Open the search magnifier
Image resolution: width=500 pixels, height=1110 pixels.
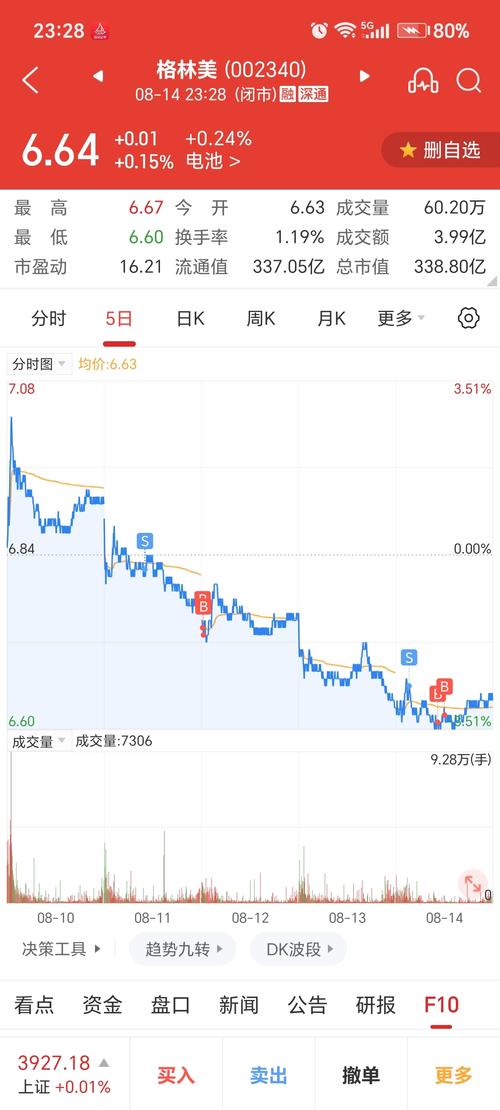pyautogui.click(x=468, y=81)
